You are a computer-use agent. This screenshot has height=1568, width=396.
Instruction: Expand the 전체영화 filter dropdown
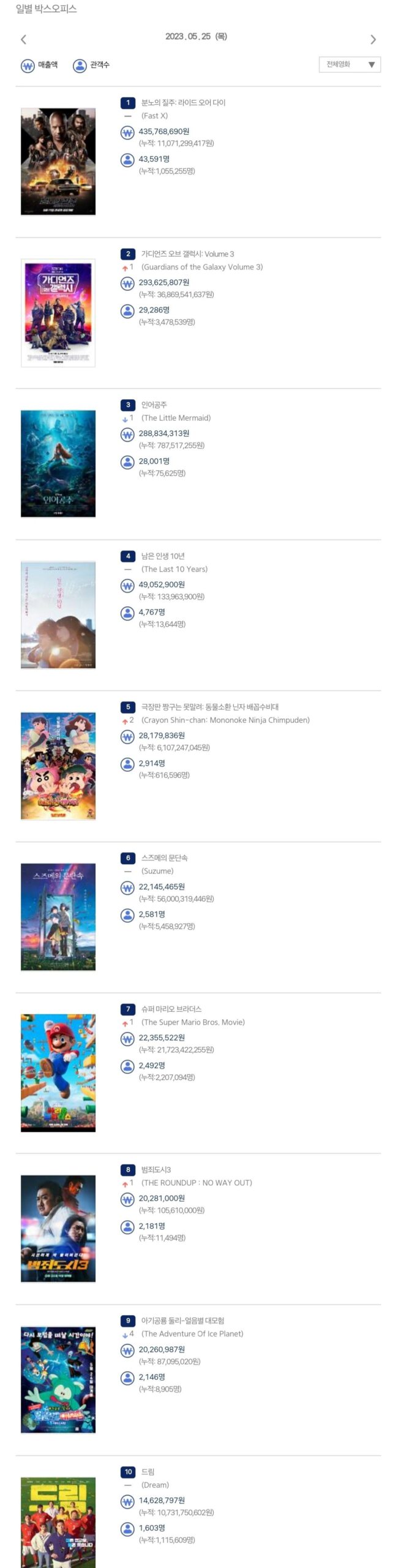(349, 65)
